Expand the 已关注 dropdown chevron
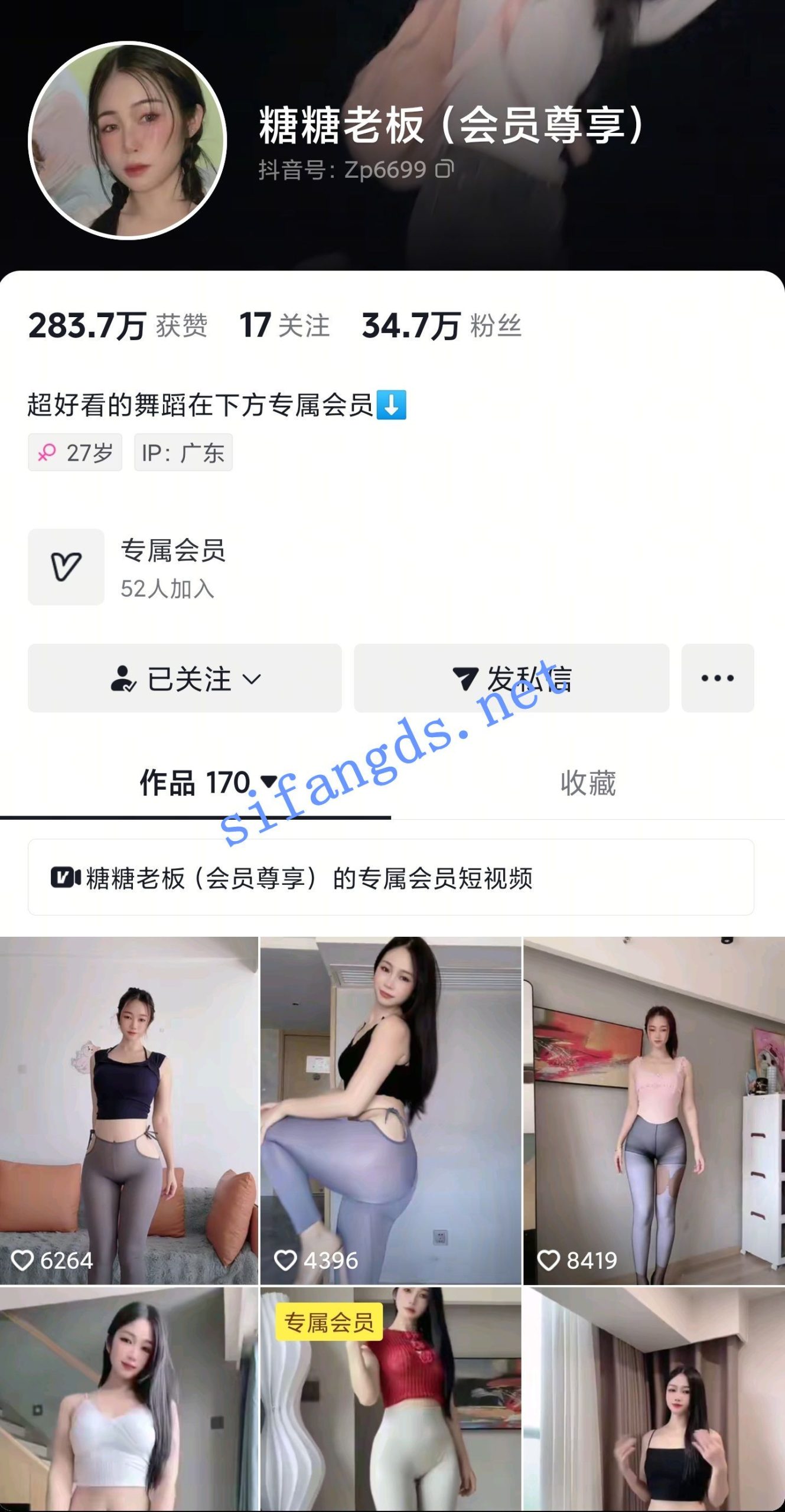785x1512 pixels. [252, 679]
